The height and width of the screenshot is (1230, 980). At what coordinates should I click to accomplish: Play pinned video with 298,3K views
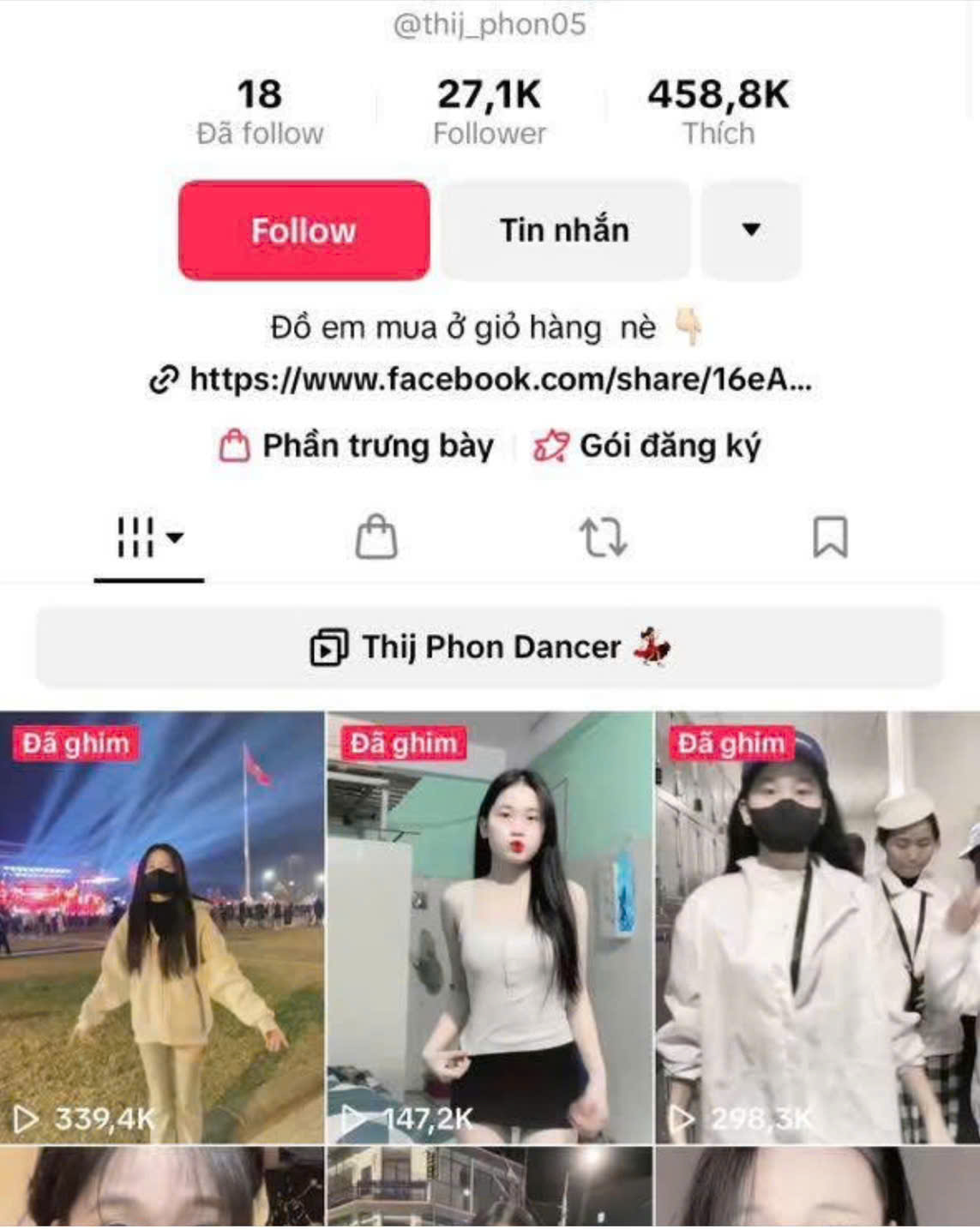[817, 927]
